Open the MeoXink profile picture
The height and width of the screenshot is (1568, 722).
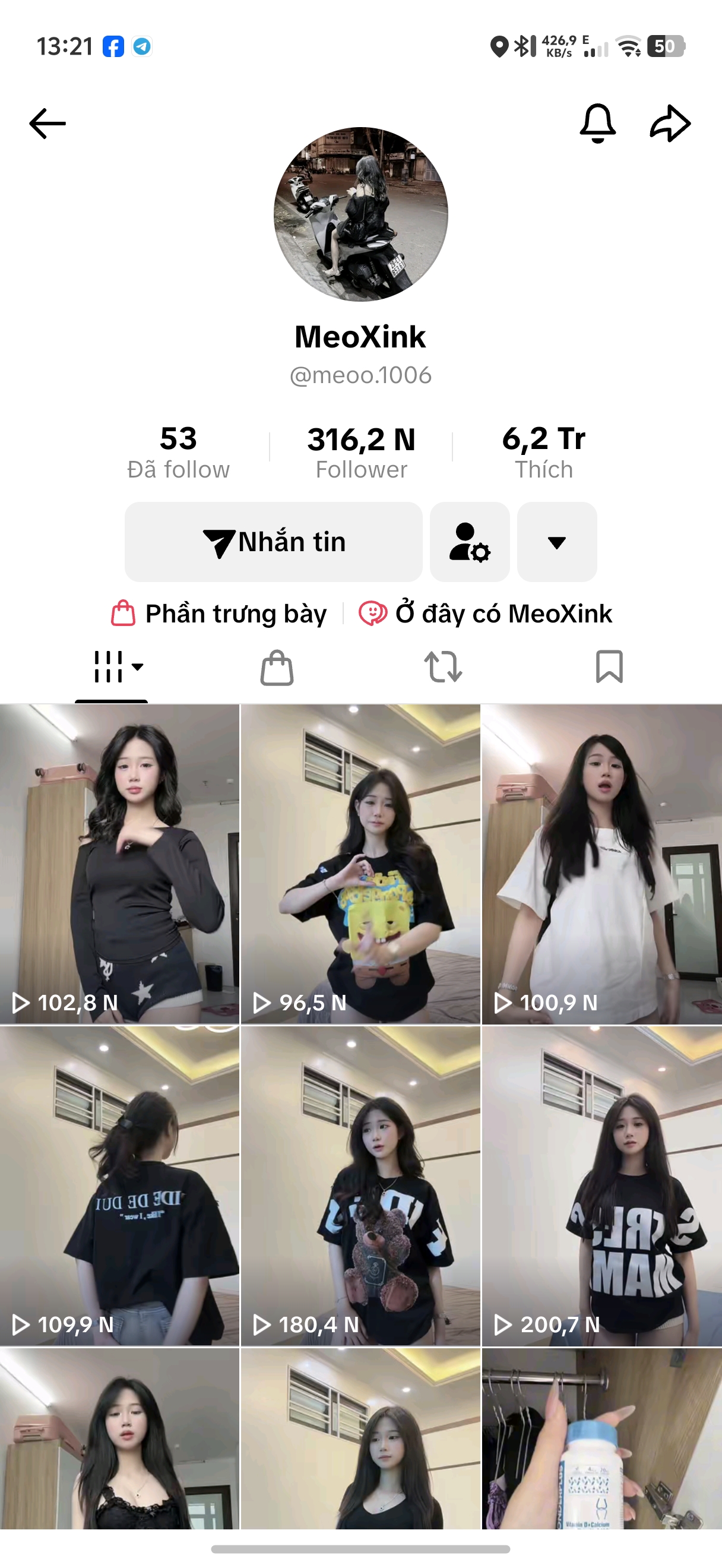360,214
